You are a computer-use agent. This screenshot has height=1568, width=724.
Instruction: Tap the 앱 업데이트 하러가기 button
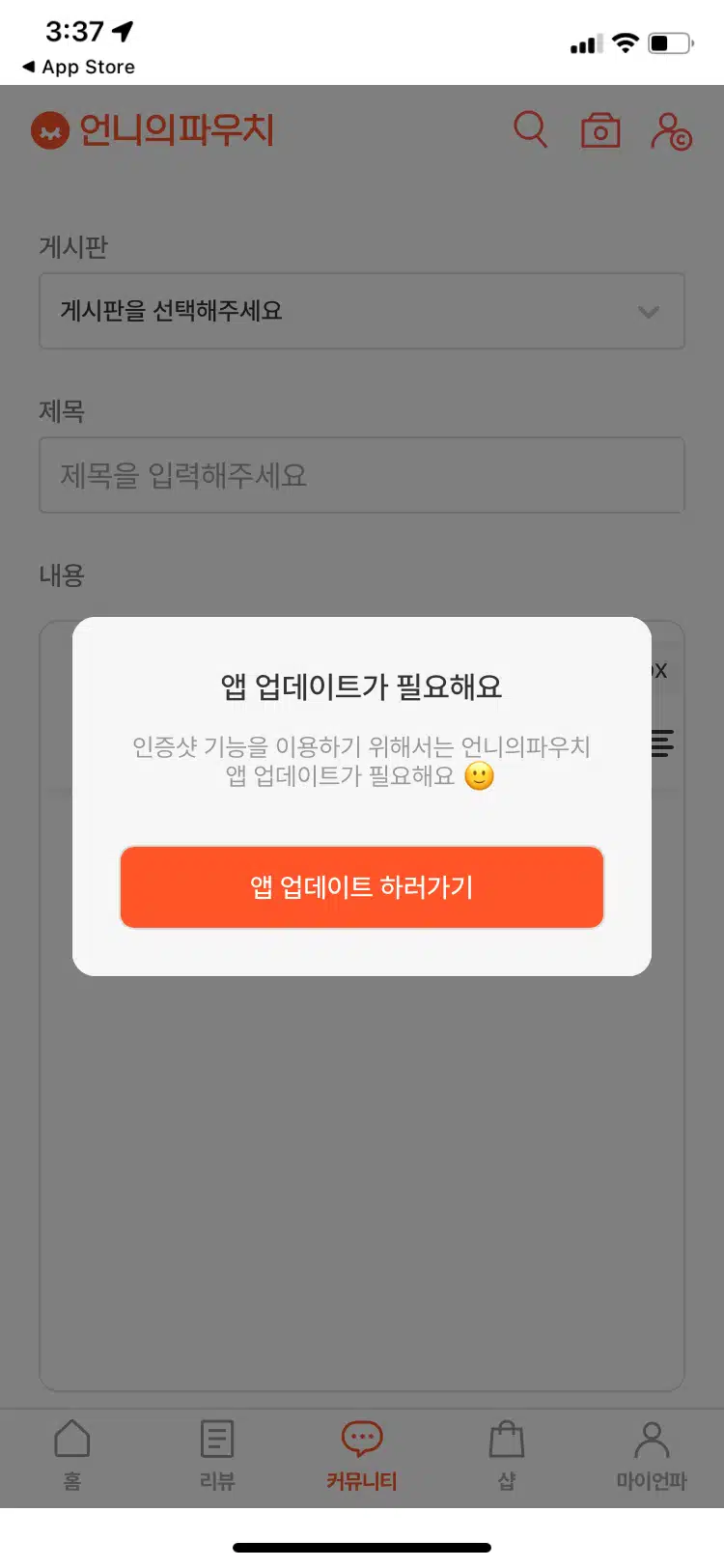click(x=362, y=886)
